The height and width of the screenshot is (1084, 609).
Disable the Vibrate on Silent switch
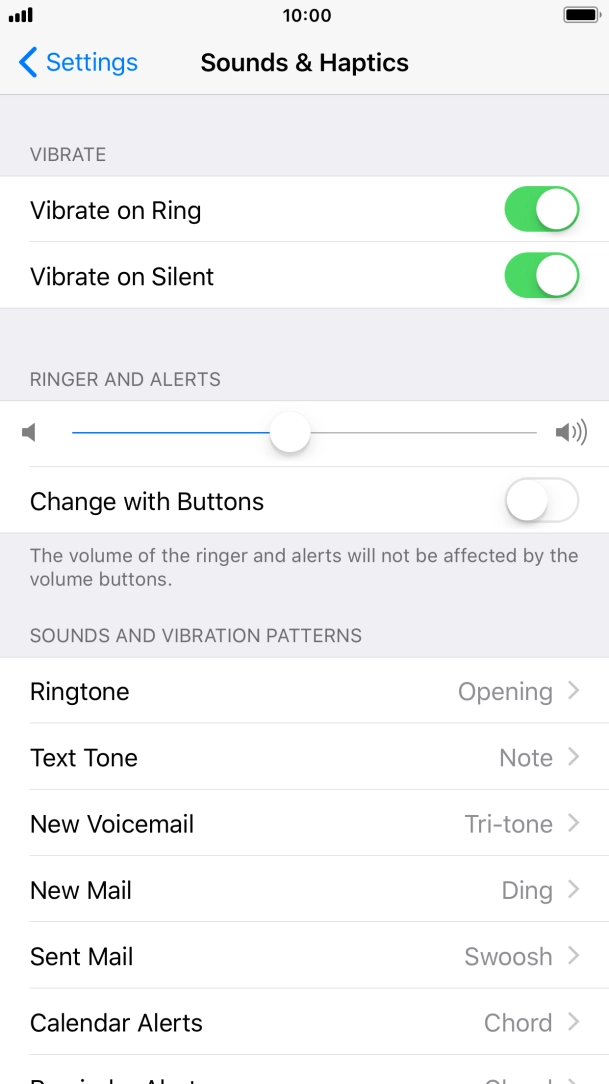click(x=541, y=276)
